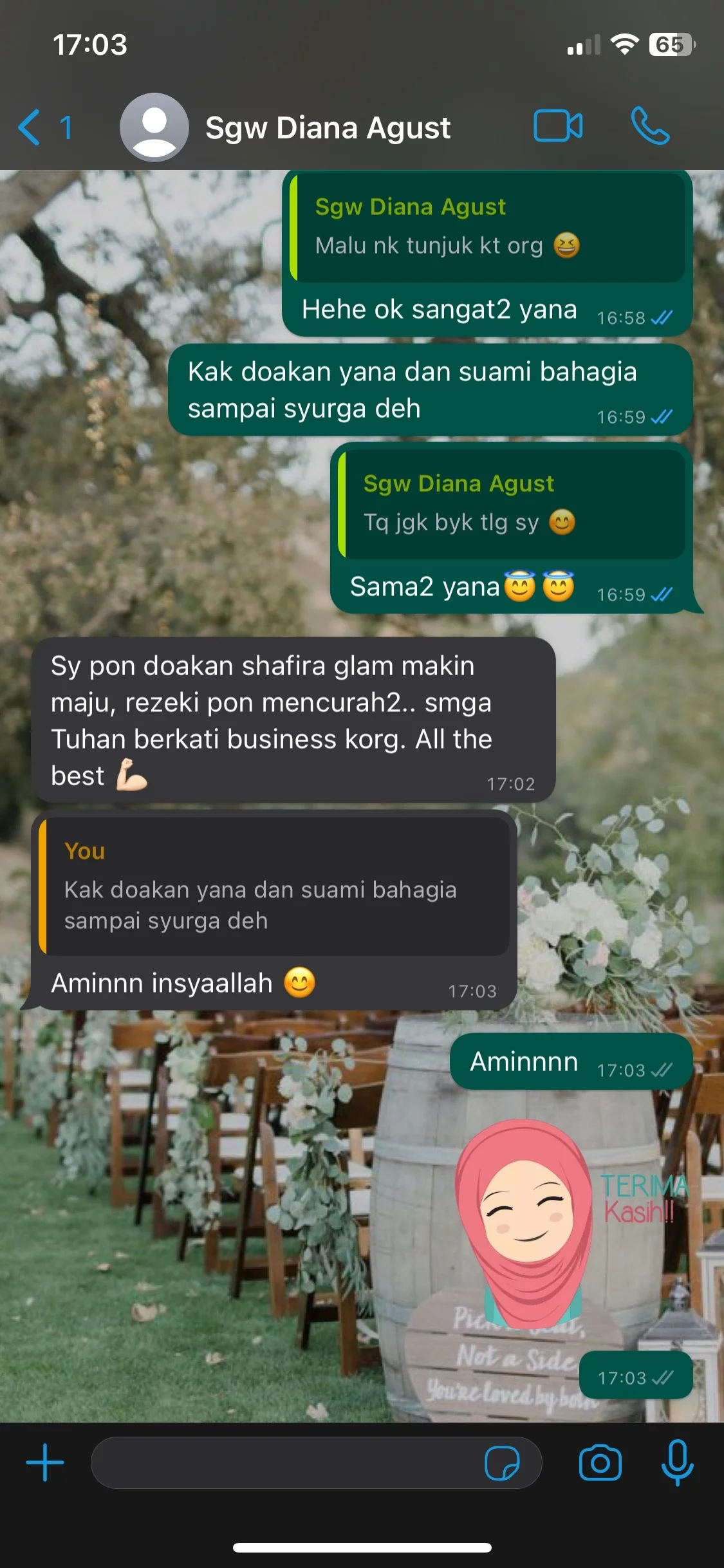The width and height of the screenshot is (724, 1568).
Task: Start a voice call with Sgw Diana Agust
Action: (650, 126)
